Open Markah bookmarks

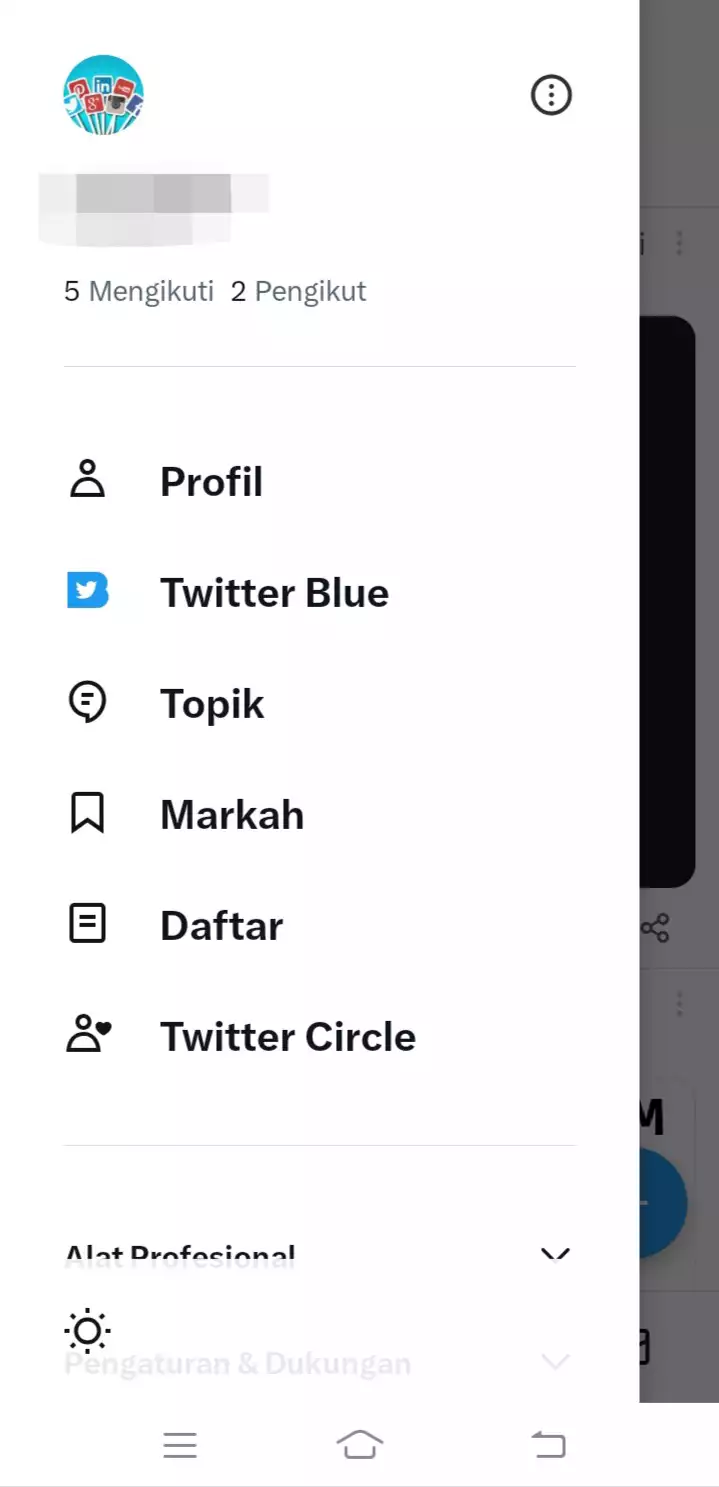click(x=319, y=814)
